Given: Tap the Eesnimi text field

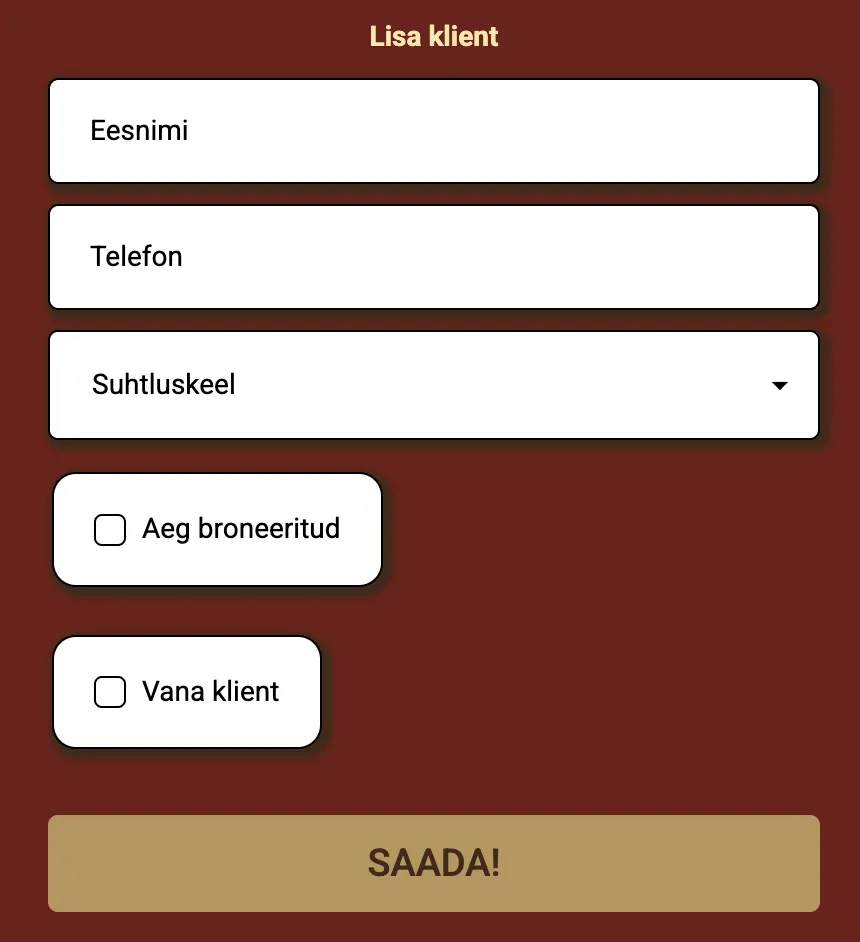Looking at the screenshot, I should click(x=434, y=131).
